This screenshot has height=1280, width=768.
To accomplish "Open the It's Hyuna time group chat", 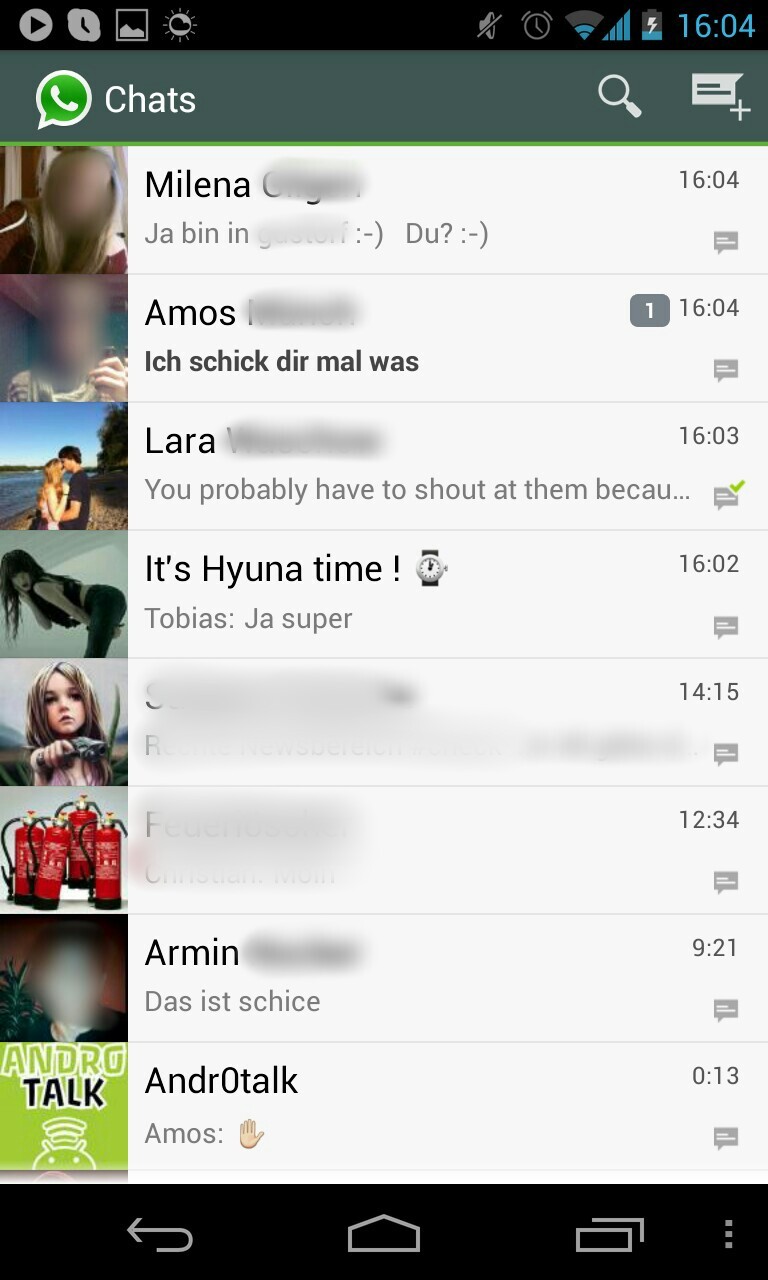I will [420, 594].
